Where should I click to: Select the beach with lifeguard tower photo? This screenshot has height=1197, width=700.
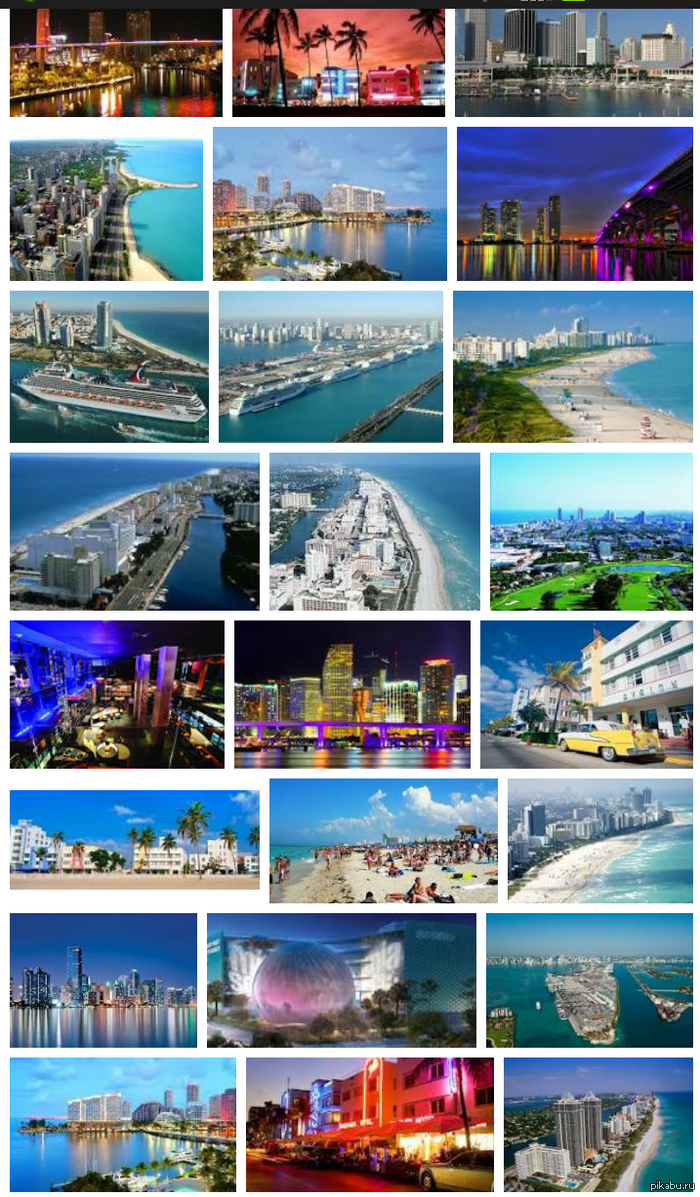click(x=572, y=366)
